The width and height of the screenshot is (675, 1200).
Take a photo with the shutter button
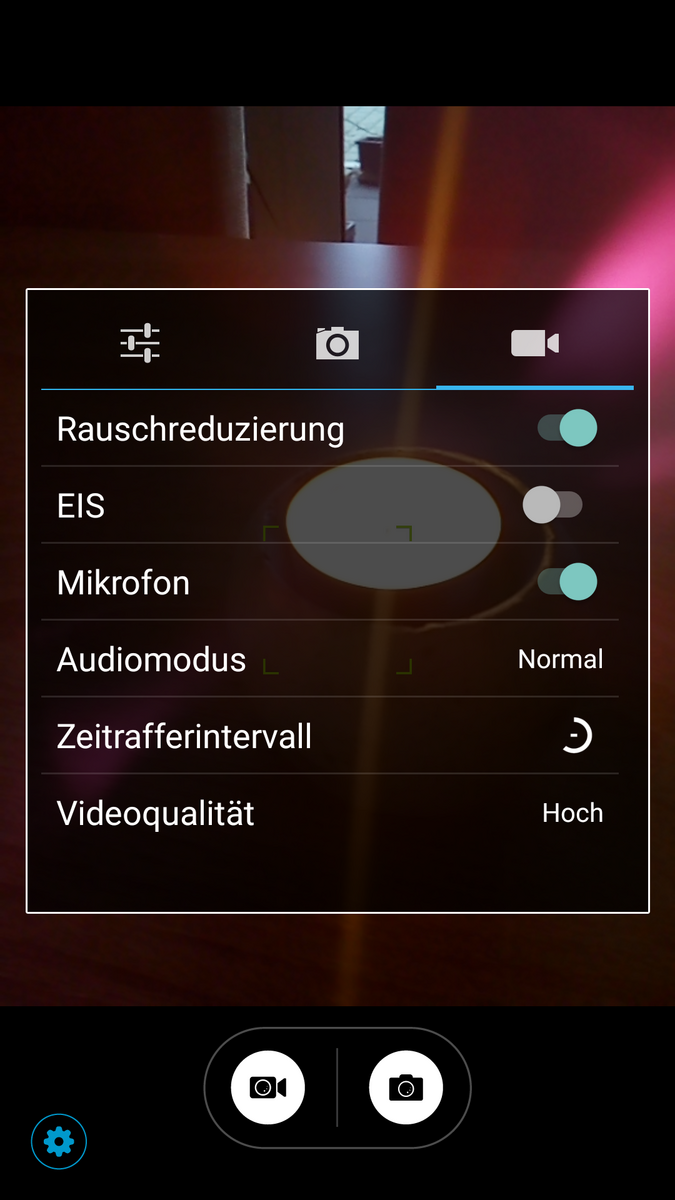[x=405, y=1087]
